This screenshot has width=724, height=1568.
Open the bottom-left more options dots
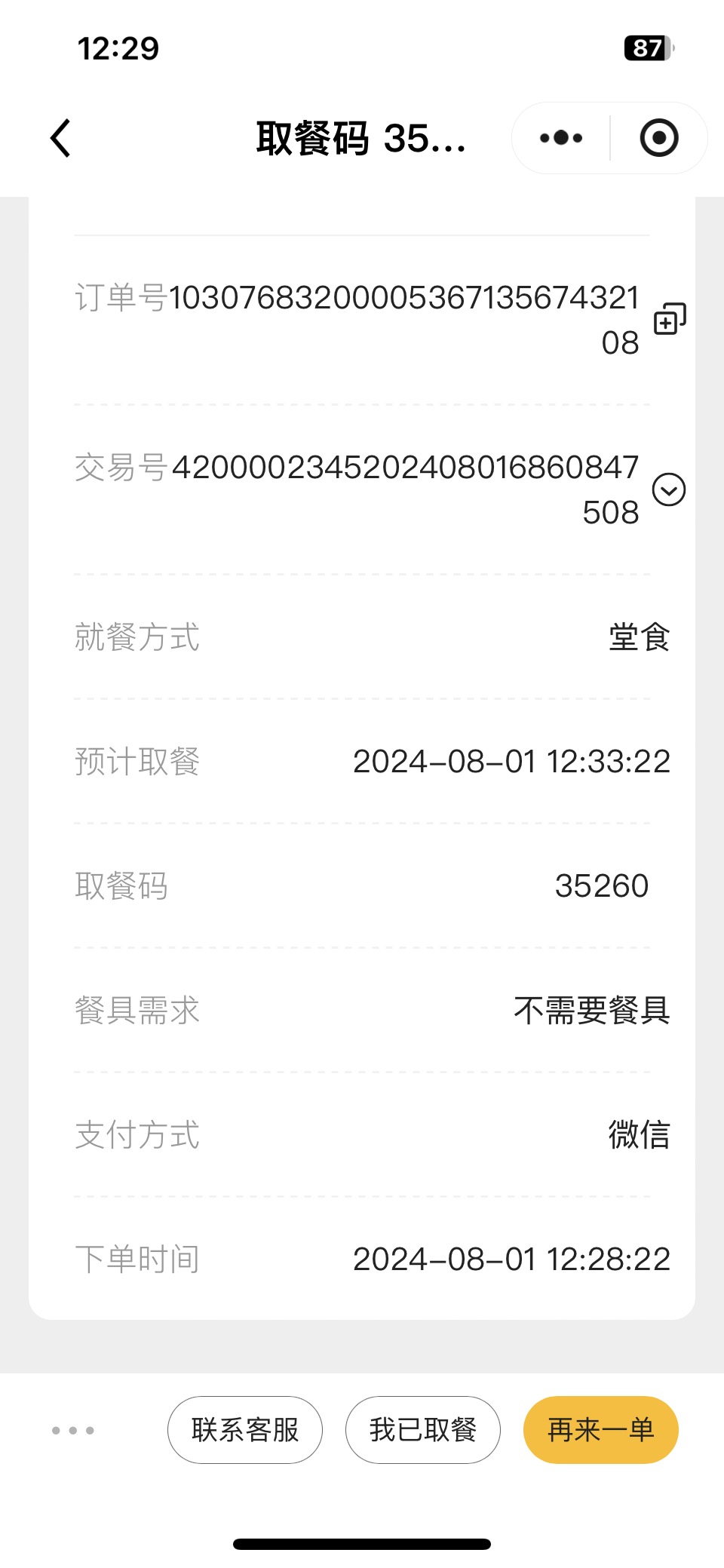click(x=73, y=1430)
